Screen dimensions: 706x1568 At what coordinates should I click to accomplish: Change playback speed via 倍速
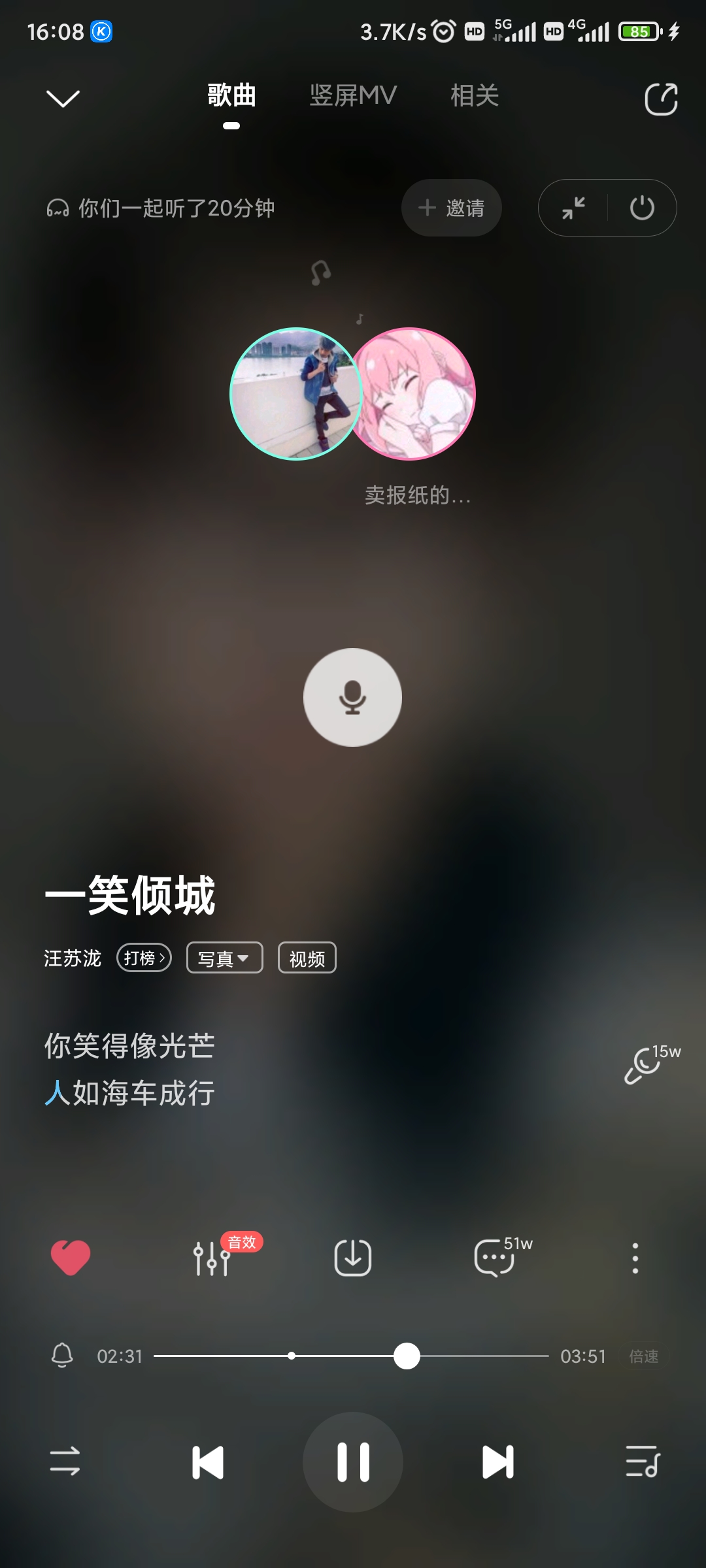coord(643,1356)
